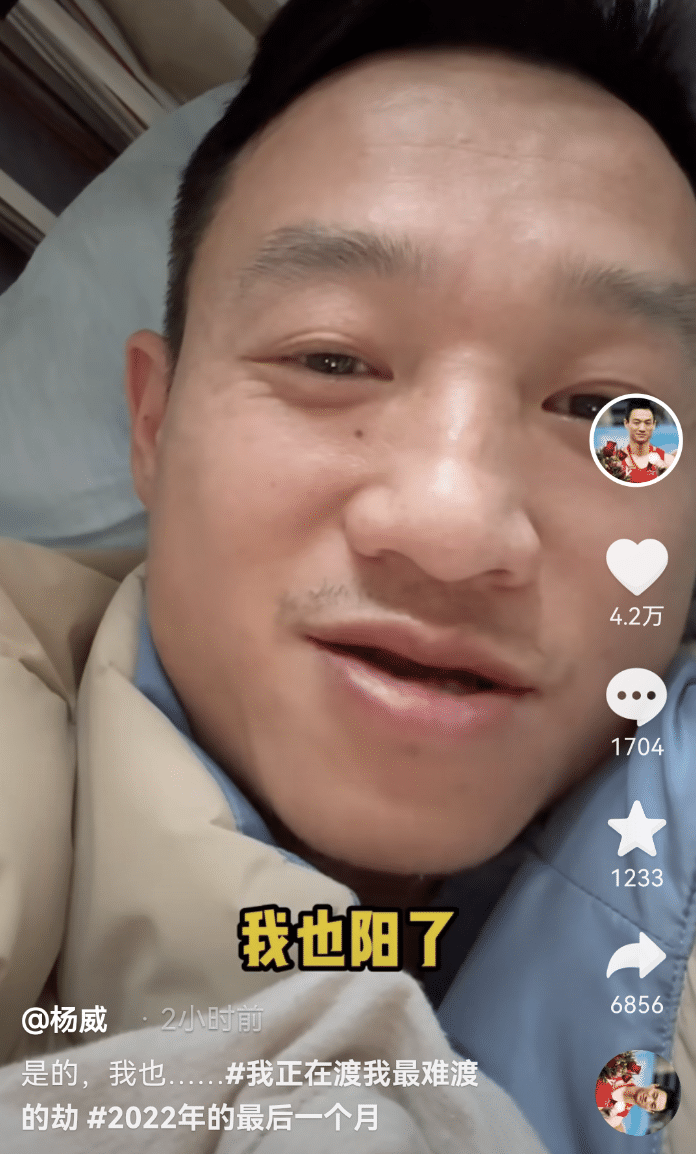The image size is (696, 1154).
Task: Add this video to favorites
Action: pos(637,830)
